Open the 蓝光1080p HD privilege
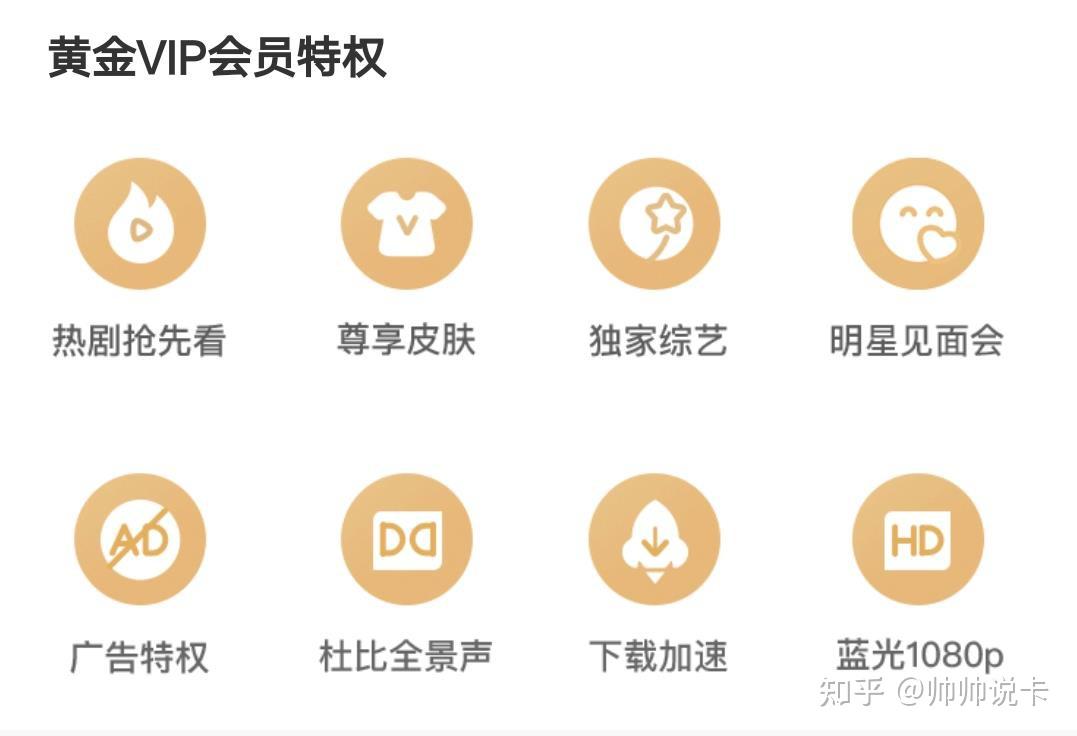The width and height of the screenshot is (1077, 736). click(918, 540)
